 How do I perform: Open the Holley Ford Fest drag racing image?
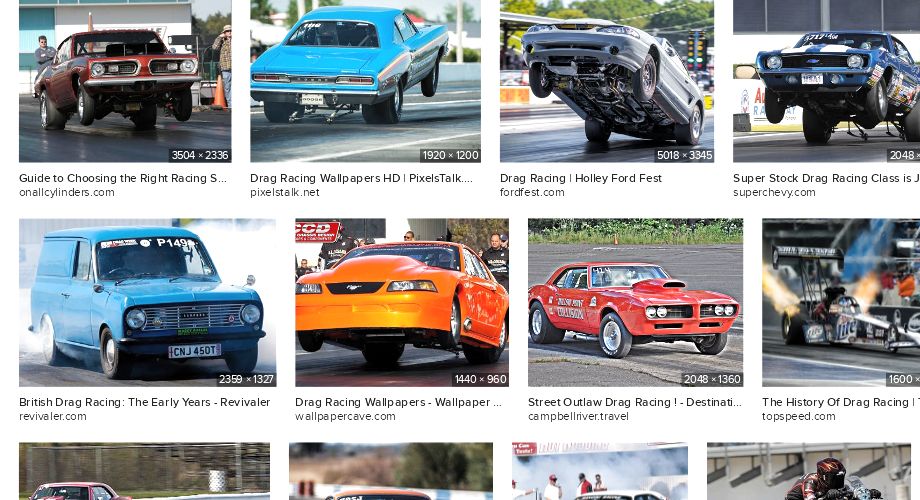tap(607, 81)
